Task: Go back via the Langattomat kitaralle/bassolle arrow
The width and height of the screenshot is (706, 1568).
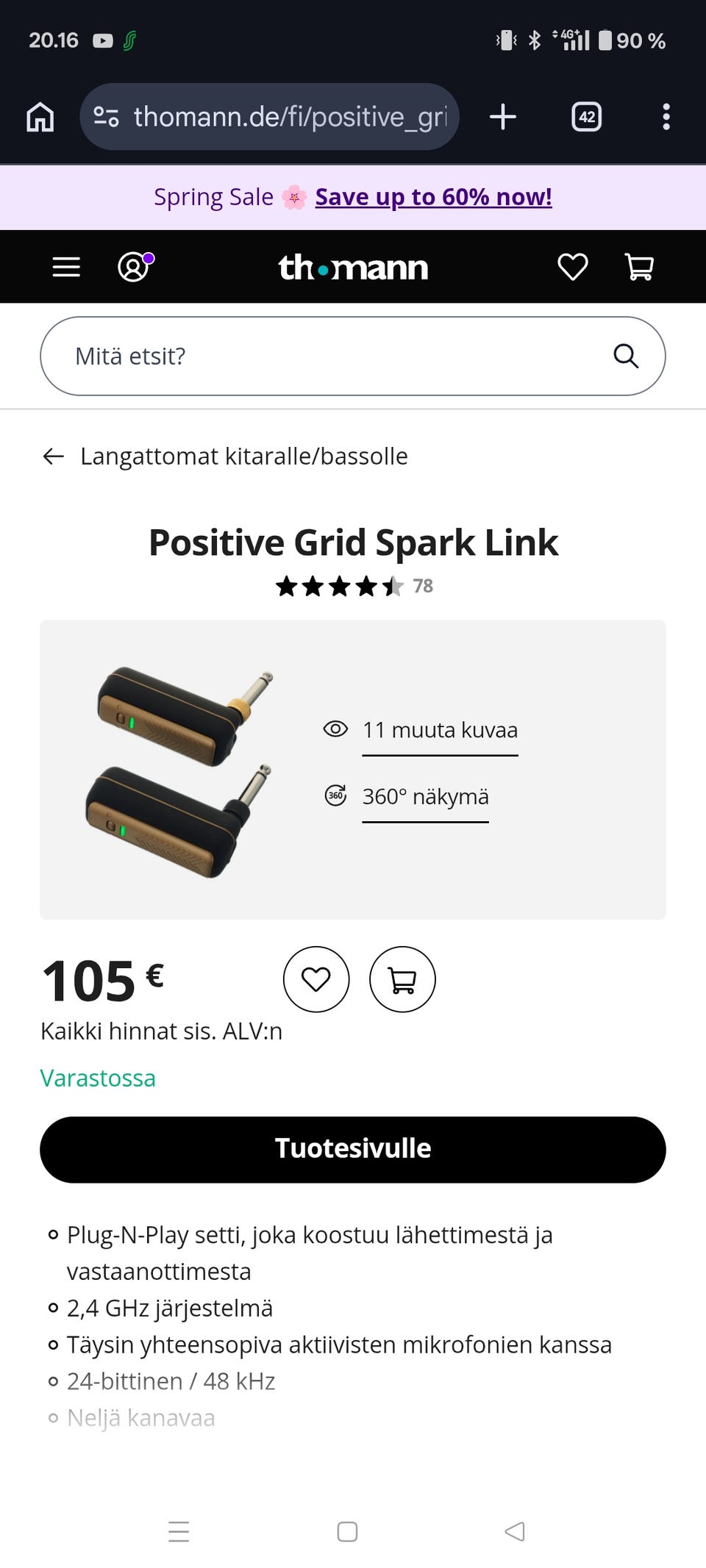Action: (x=54, y=456)
